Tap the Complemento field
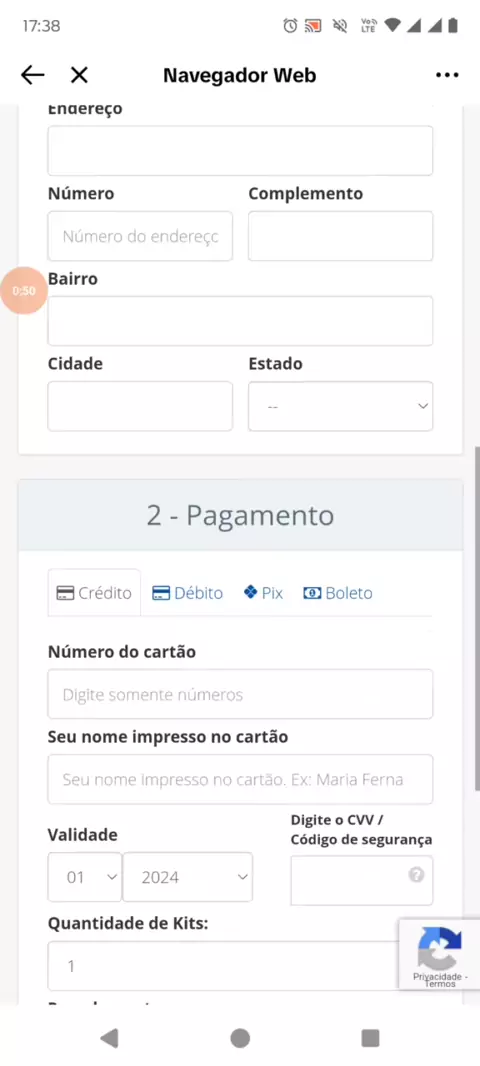This screenshot has width=480, height=1066. [x=340, y=236]
